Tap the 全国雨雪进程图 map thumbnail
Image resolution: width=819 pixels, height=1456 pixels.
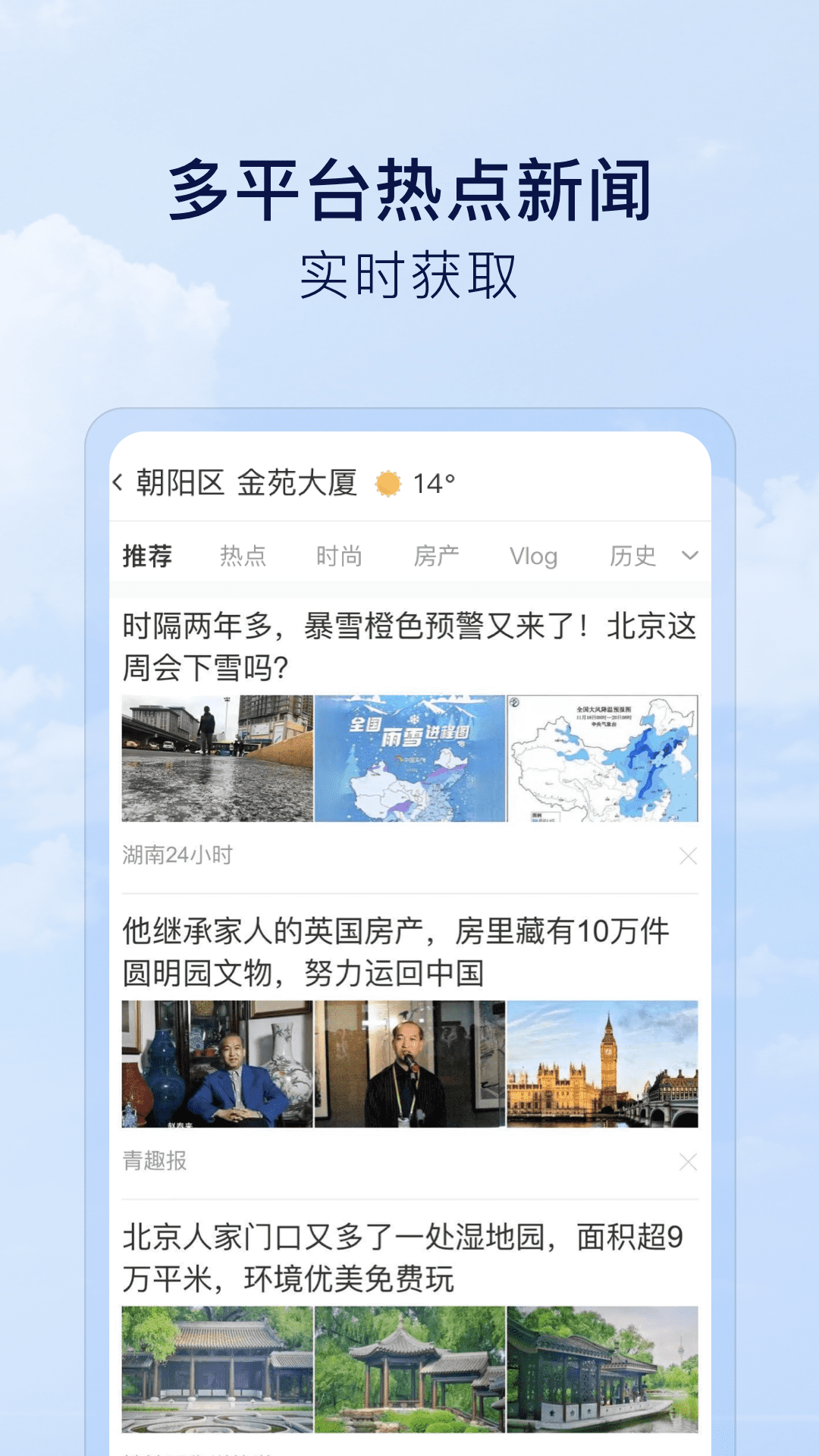click(x=409, y=758)
